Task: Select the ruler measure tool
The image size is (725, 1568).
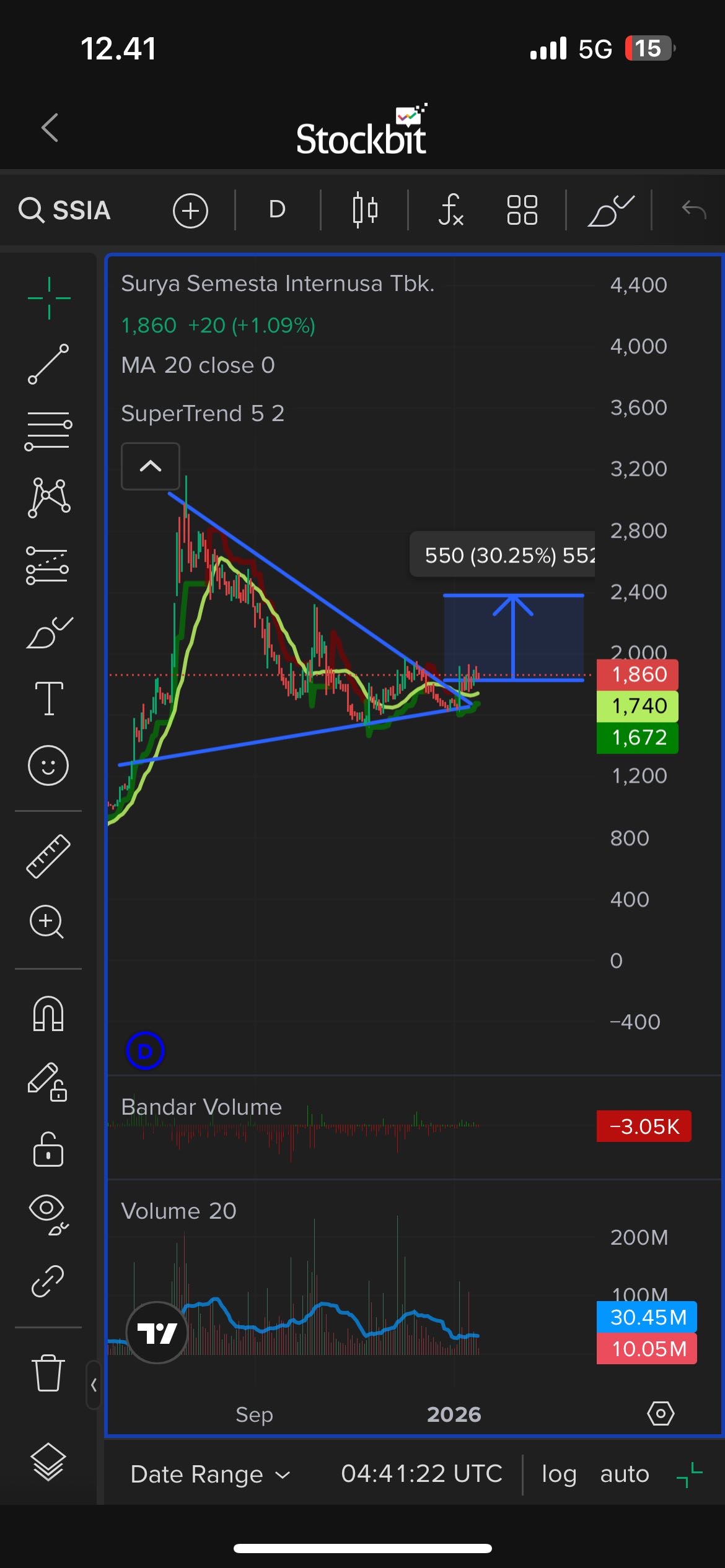Action: pos(48,856)
